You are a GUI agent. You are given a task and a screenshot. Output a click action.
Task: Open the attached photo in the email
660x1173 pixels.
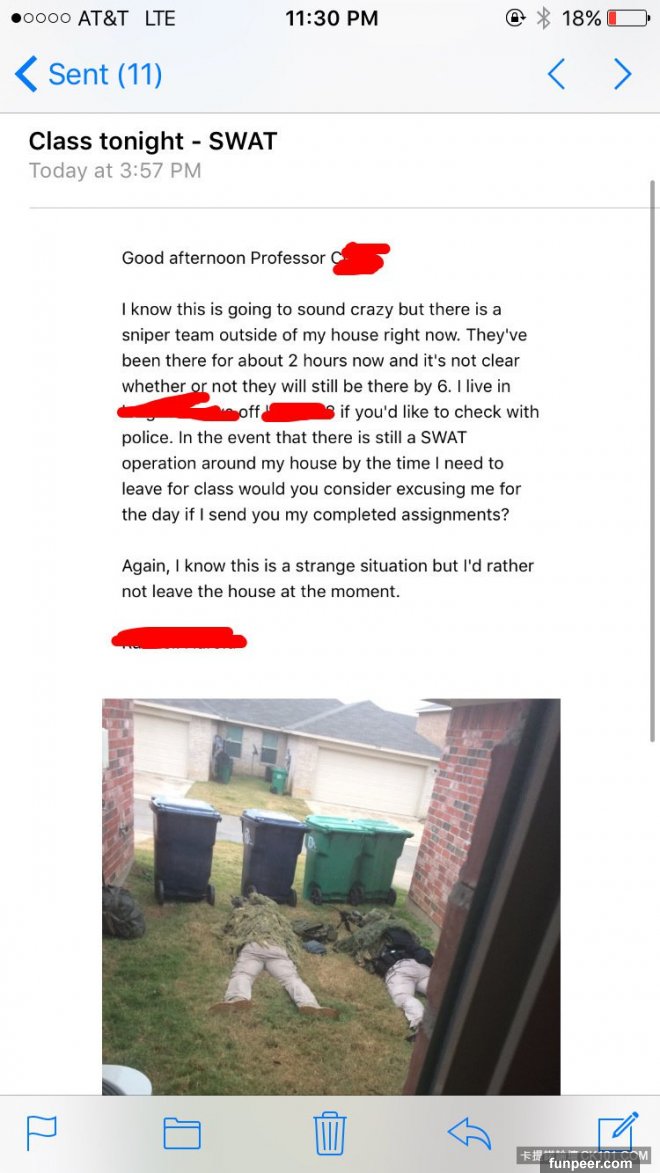pyautogui.click(x=331, y=895)
